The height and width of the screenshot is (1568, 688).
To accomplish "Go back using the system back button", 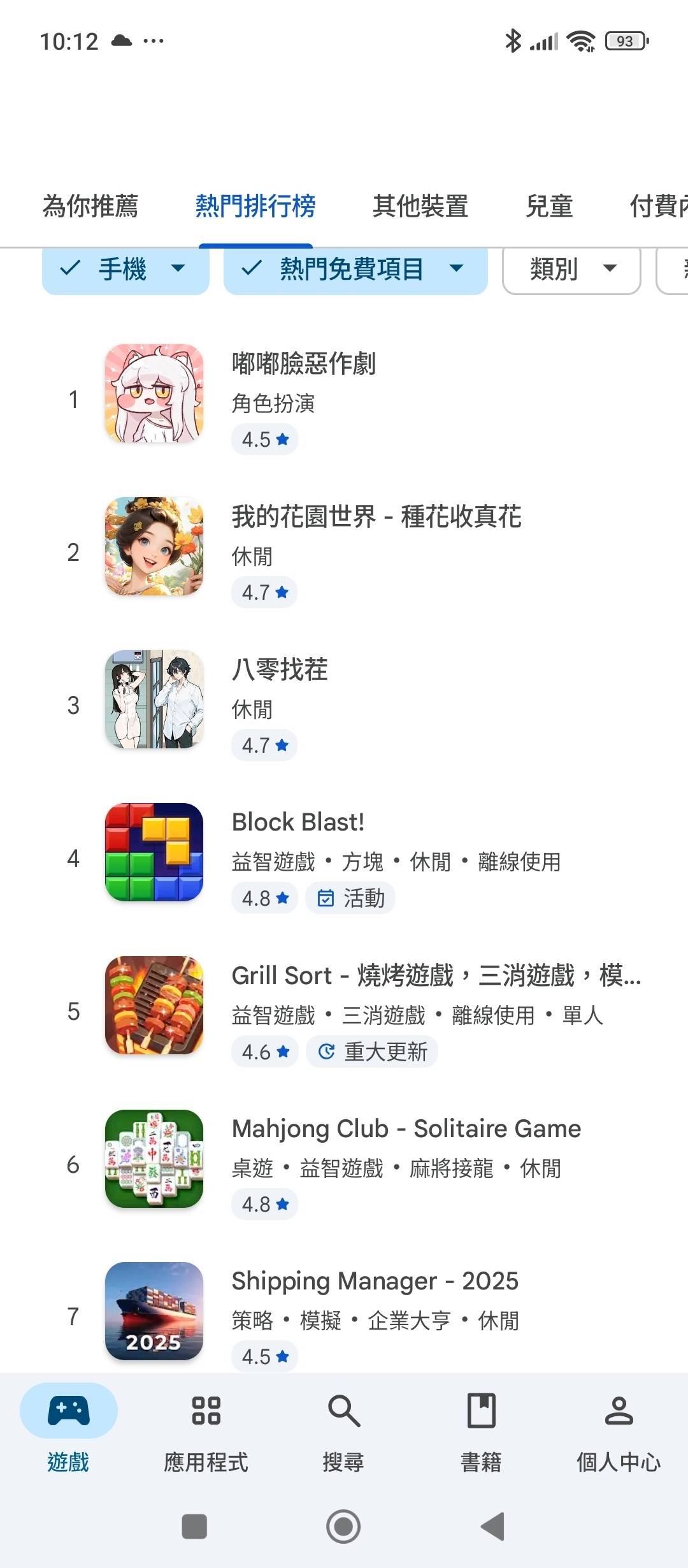I will pos(493,1527).
